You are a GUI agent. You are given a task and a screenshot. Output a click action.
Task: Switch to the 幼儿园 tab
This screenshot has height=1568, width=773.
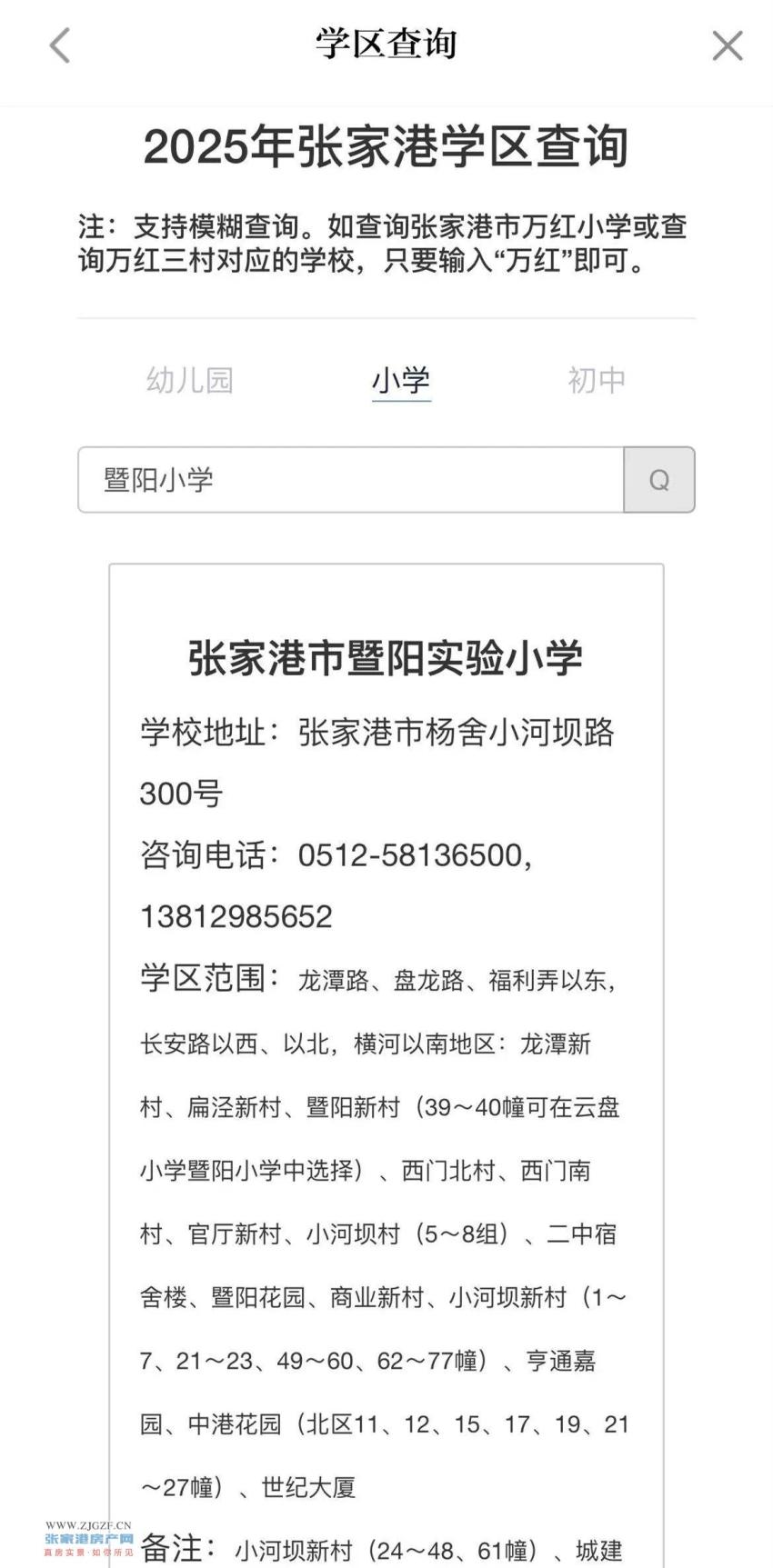click(x=190, y=380)
